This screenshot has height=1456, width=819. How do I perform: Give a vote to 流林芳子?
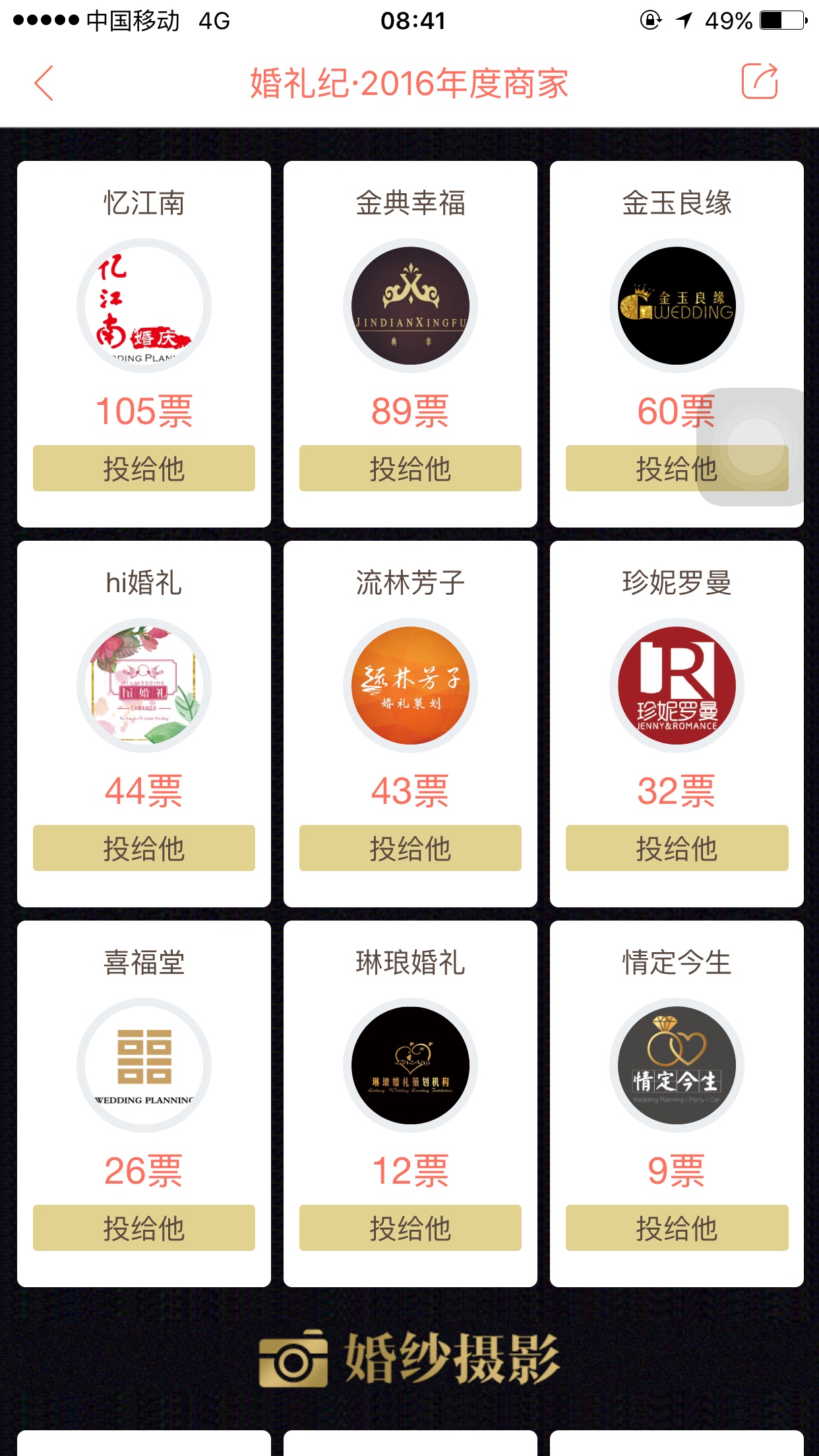[x=410, y=848]
